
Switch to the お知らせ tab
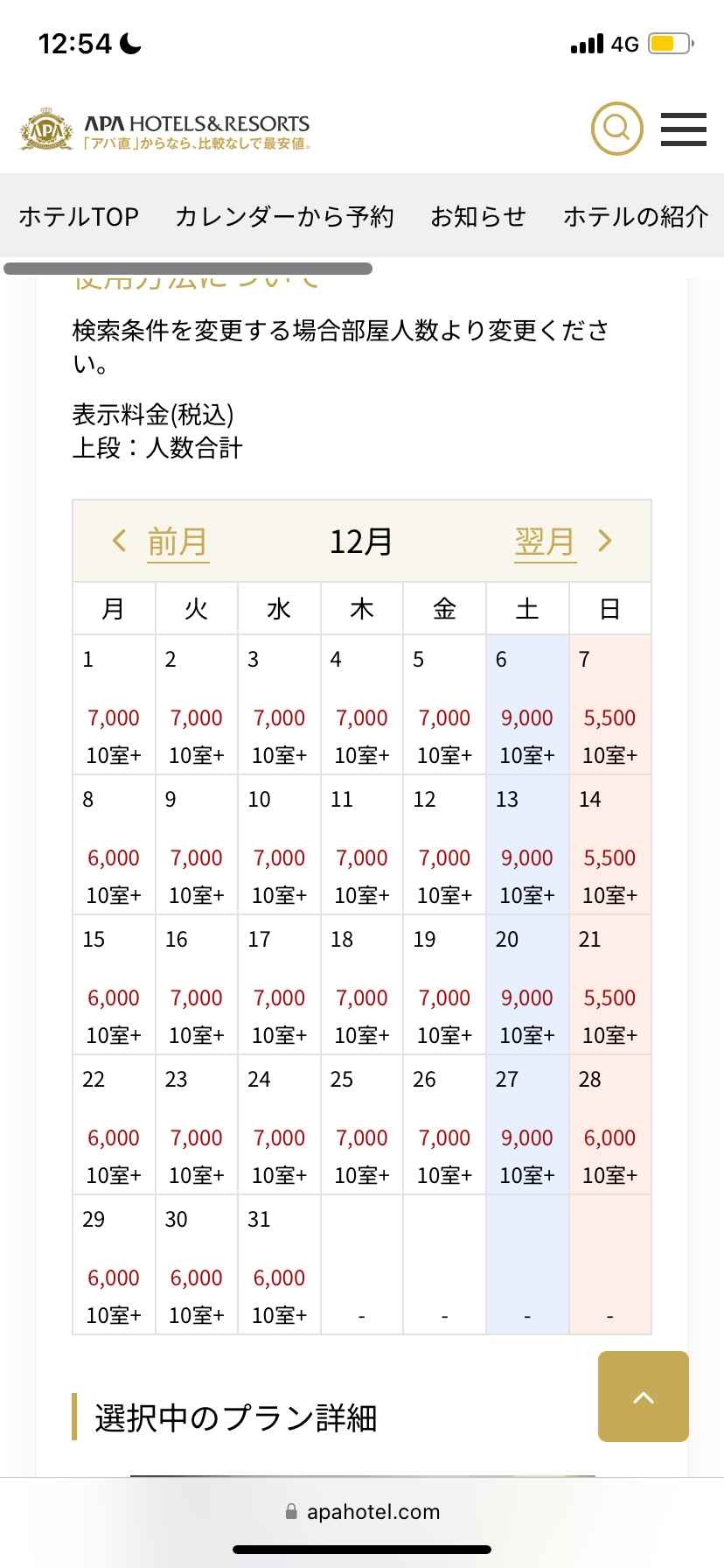(478, 216)
